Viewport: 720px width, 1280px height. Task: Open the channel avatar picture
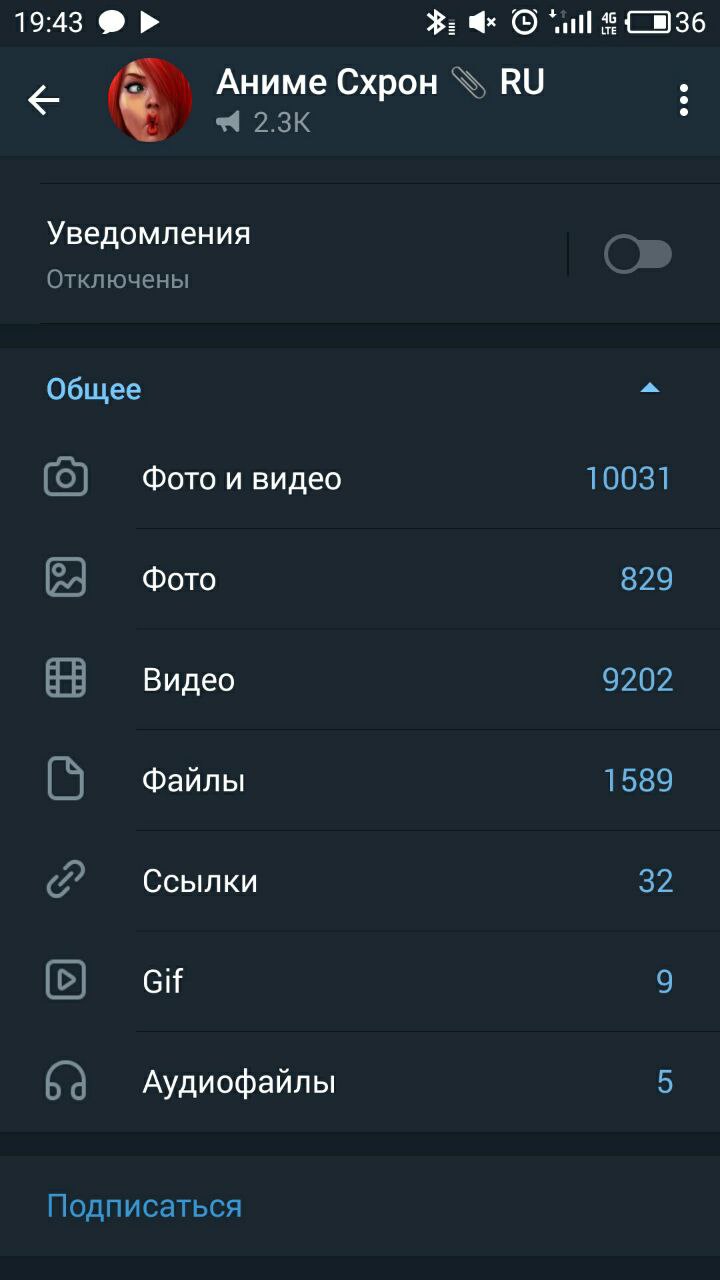coord(150,100)
